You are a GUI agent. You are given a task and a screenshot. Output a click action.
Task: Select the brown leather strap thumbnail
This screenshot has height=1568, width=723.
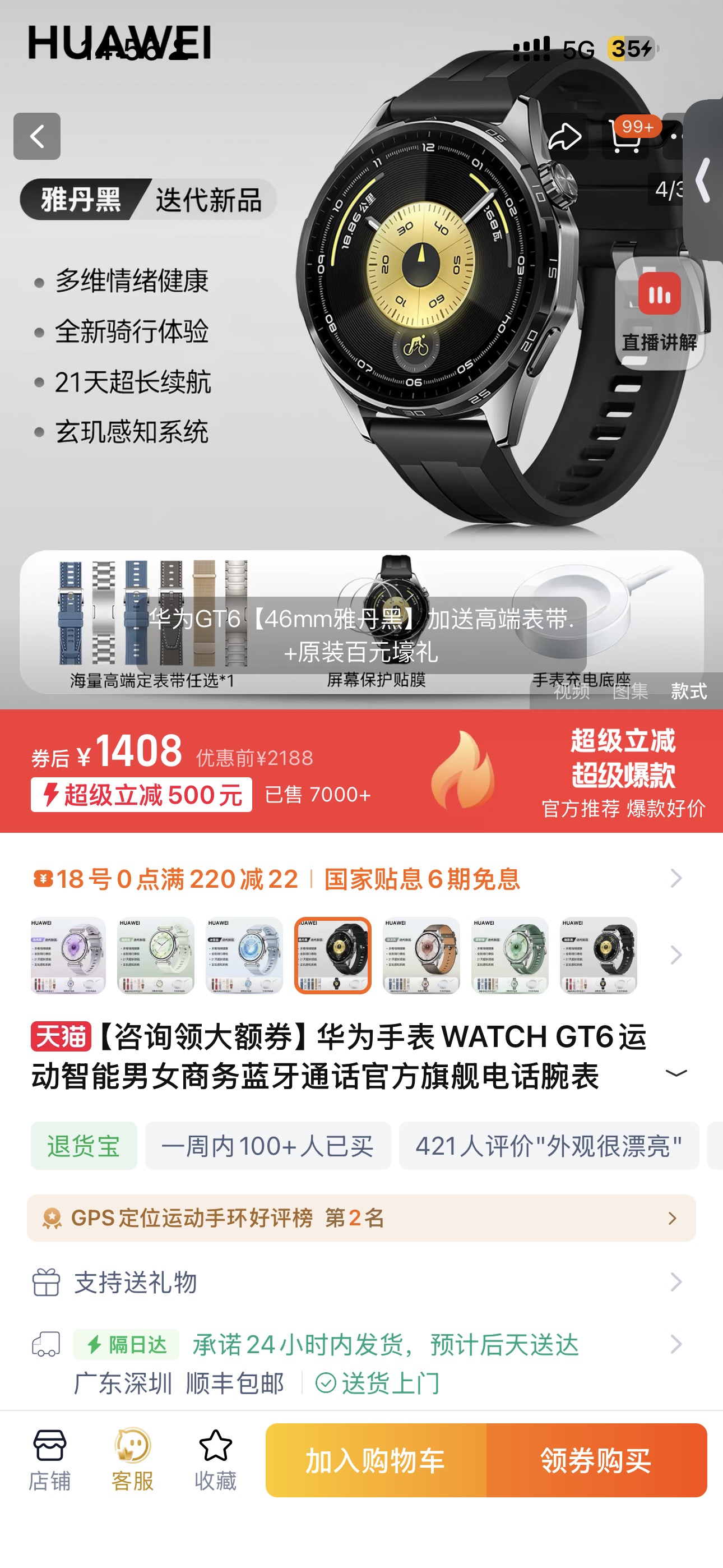421,955
